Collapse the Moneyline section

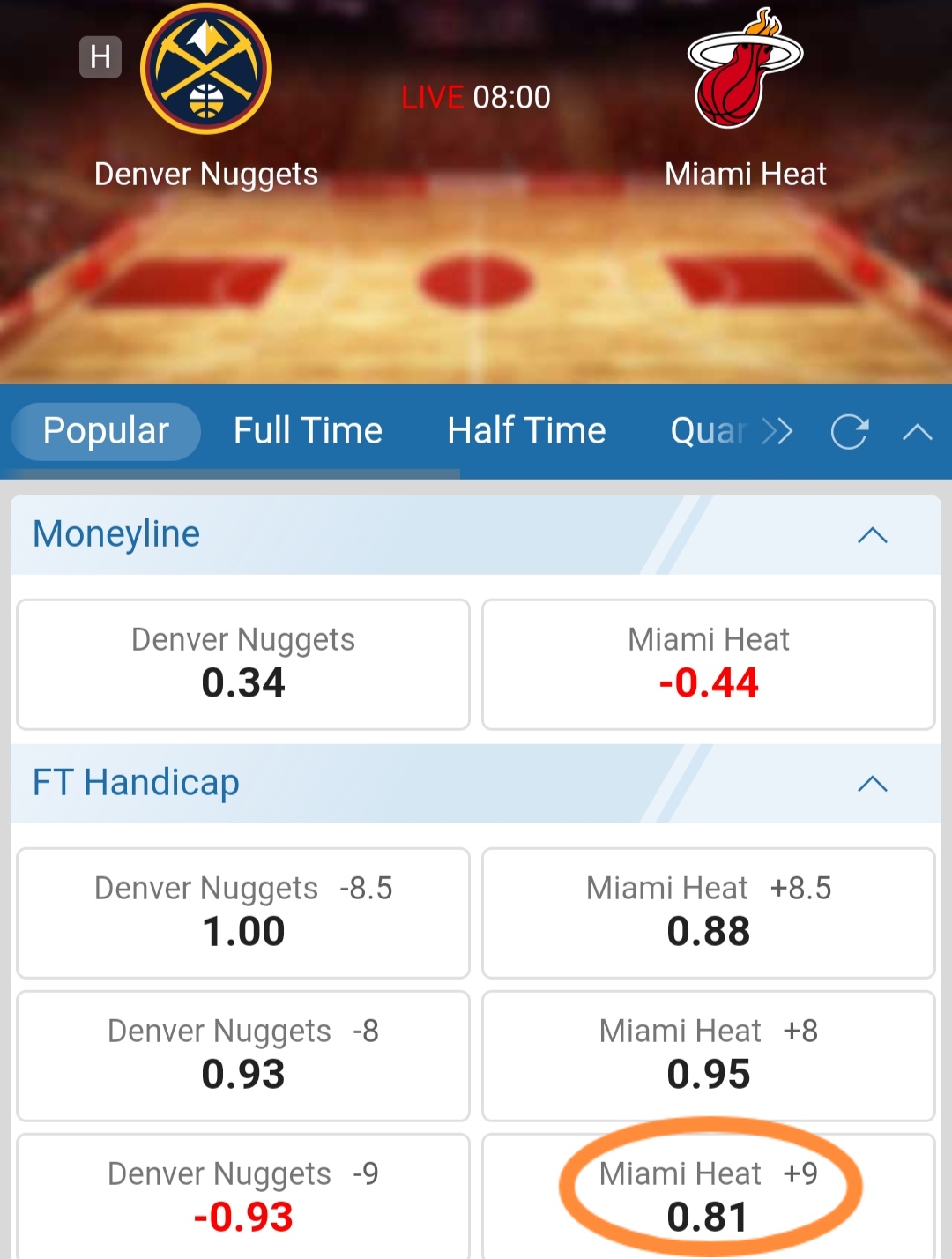pyautogui.click(x=872, y=535)
